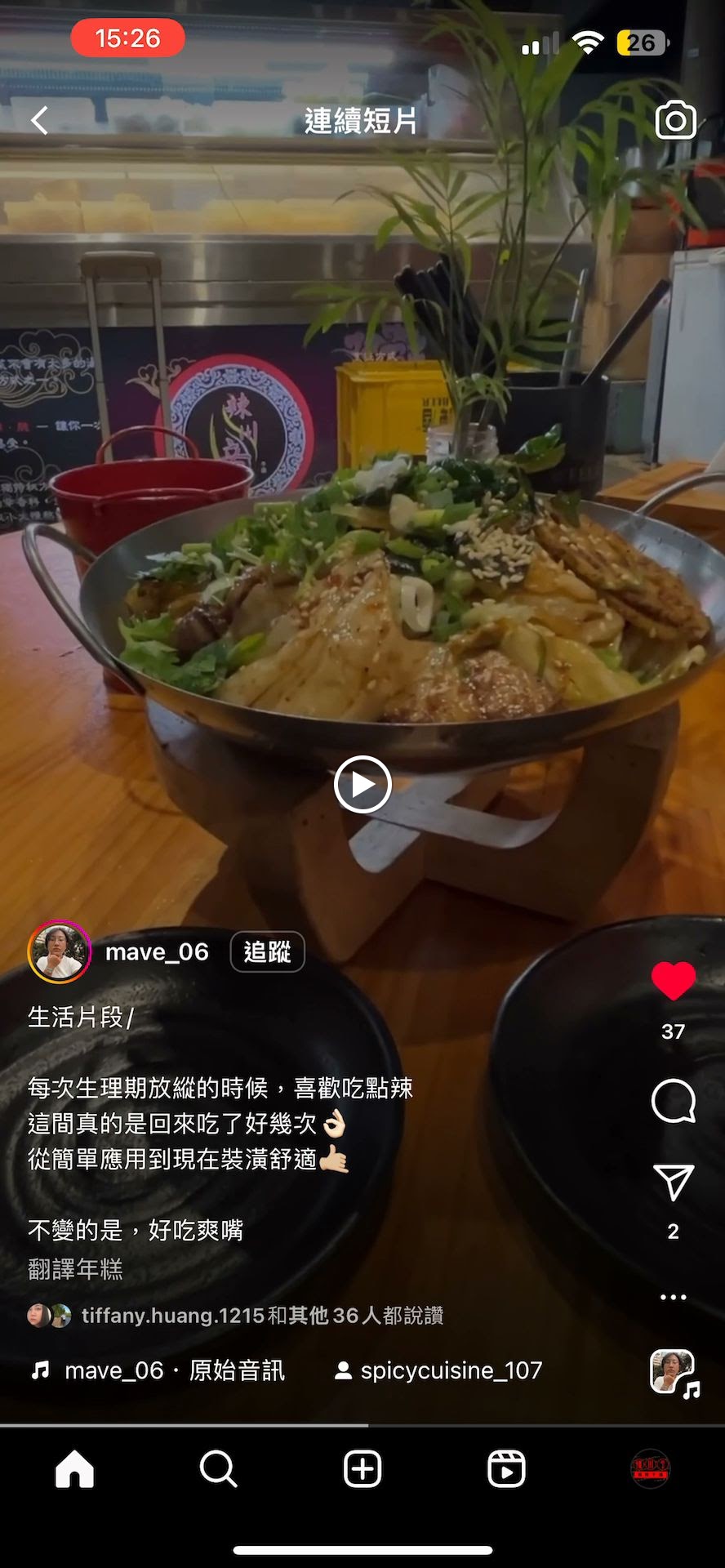Switch to the Search tab
725x1568 pixels.
coord(218,1470)
